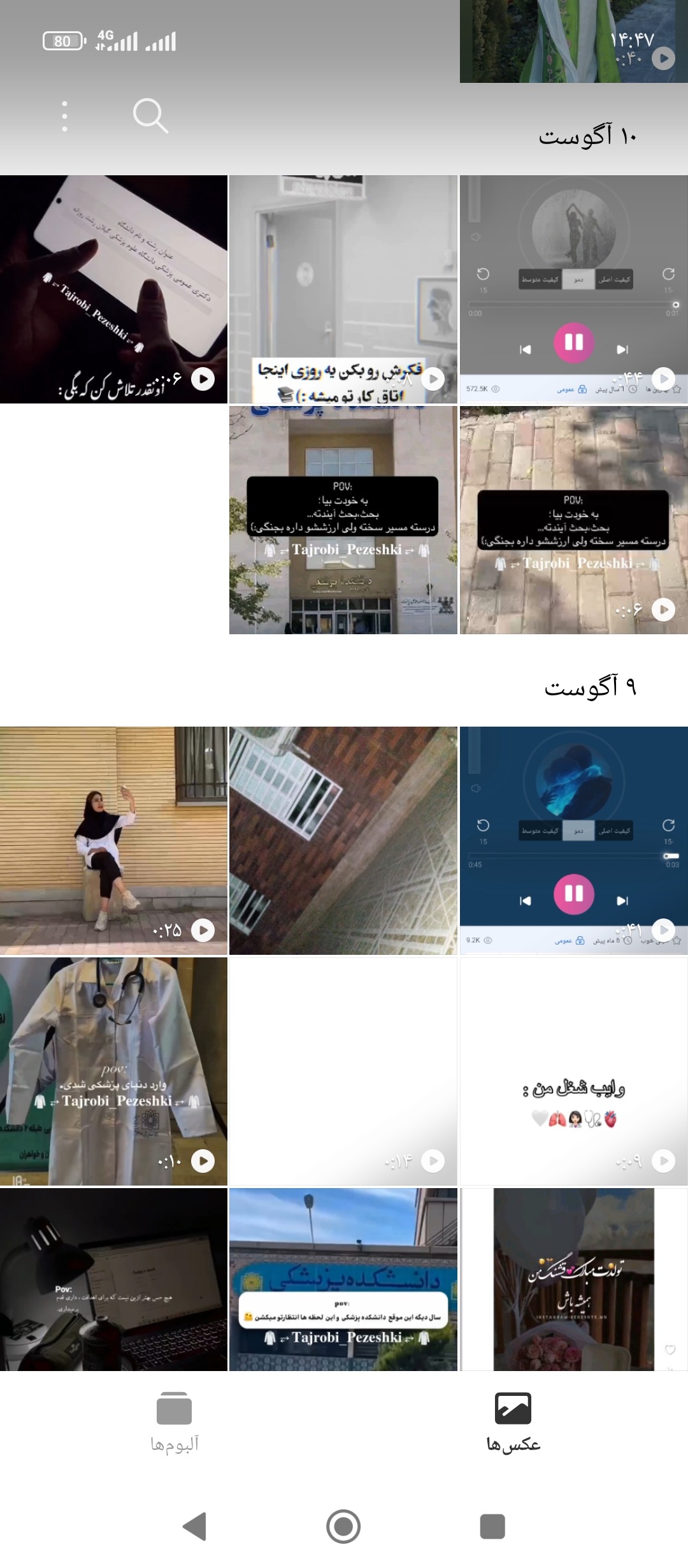
Task: Open the white lab coat video
Action: pos(113,1071)
